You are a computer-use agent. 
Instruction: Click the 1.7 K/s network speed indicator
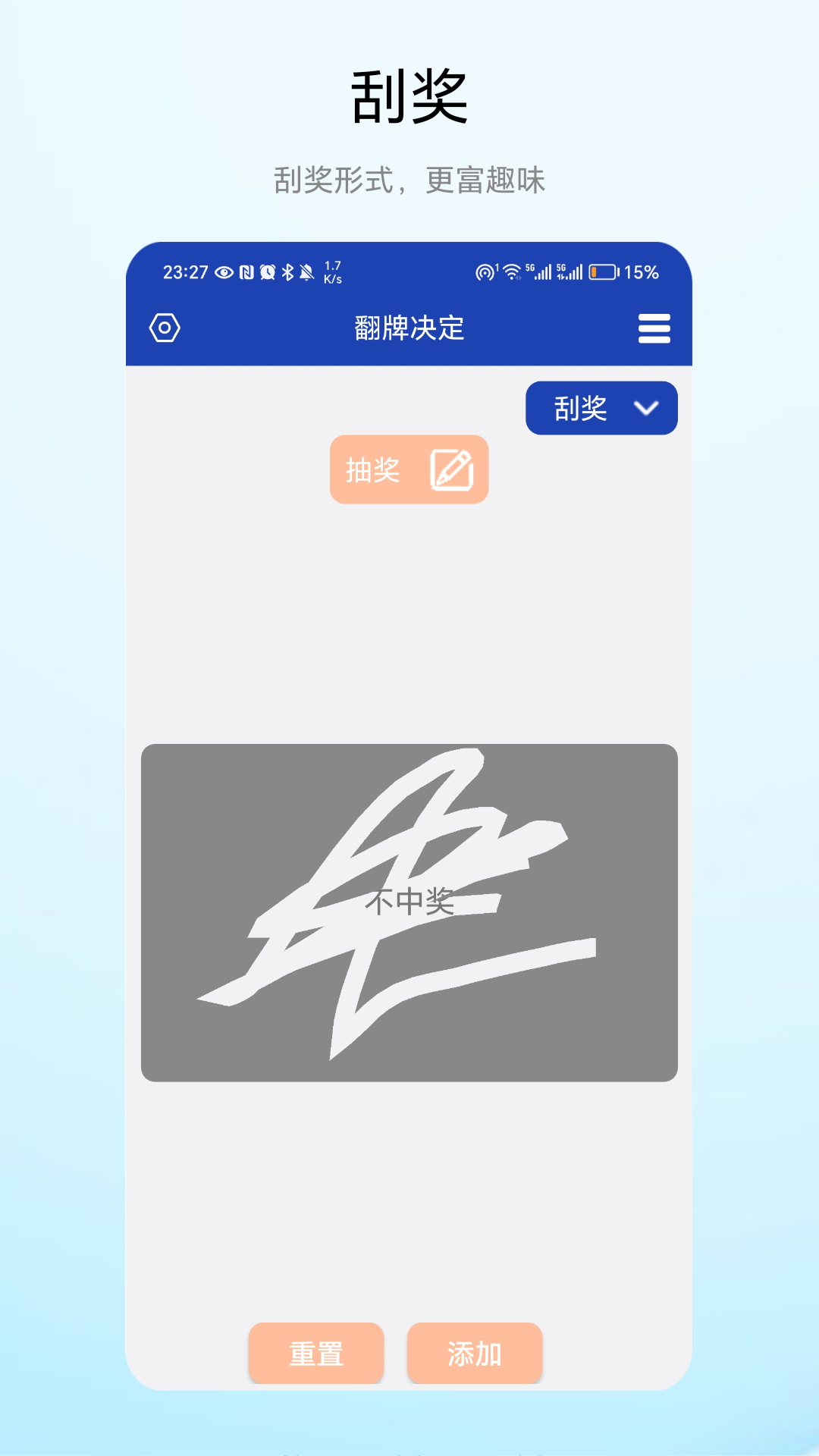[332, 271]
